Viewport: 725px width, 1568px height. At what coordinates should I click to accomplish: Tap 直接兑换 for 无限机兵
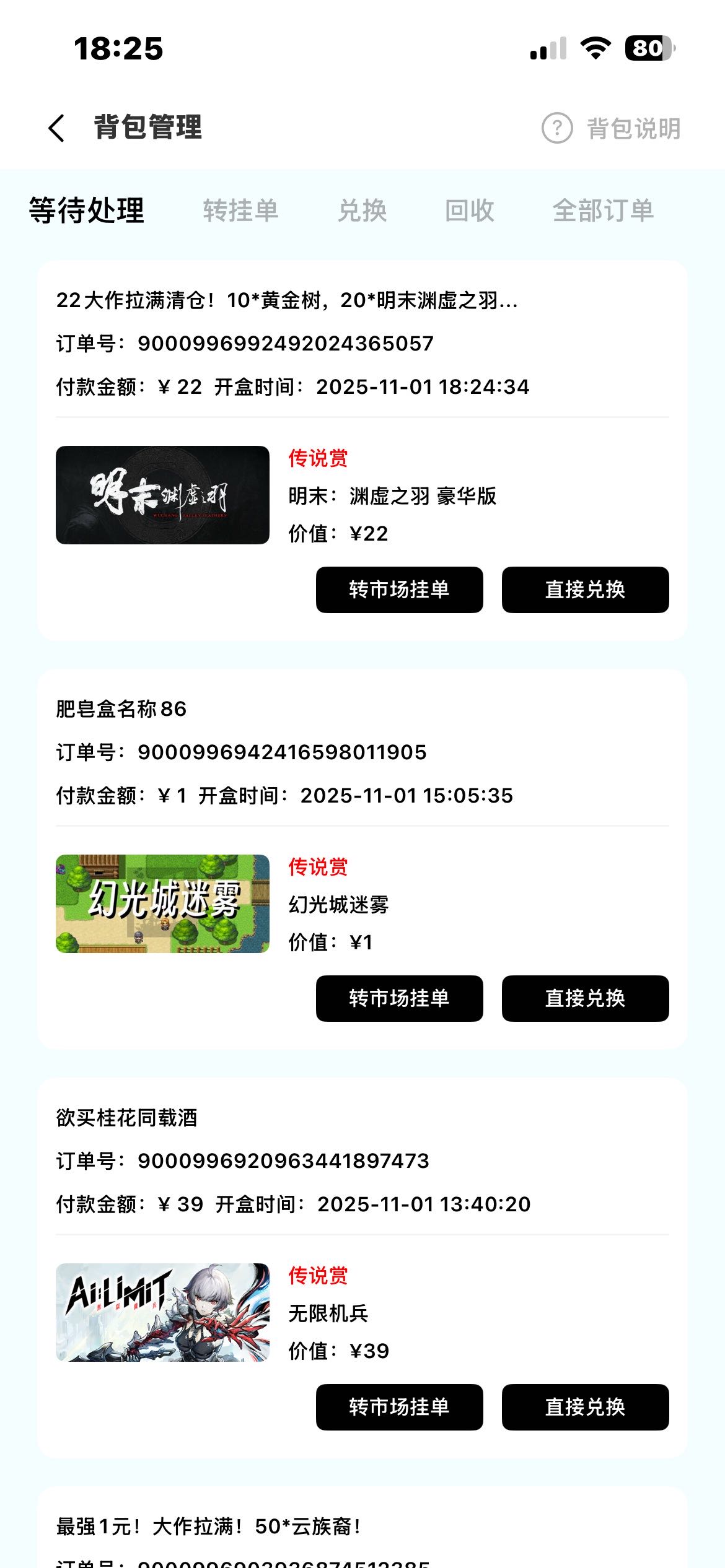[585, 1407]
